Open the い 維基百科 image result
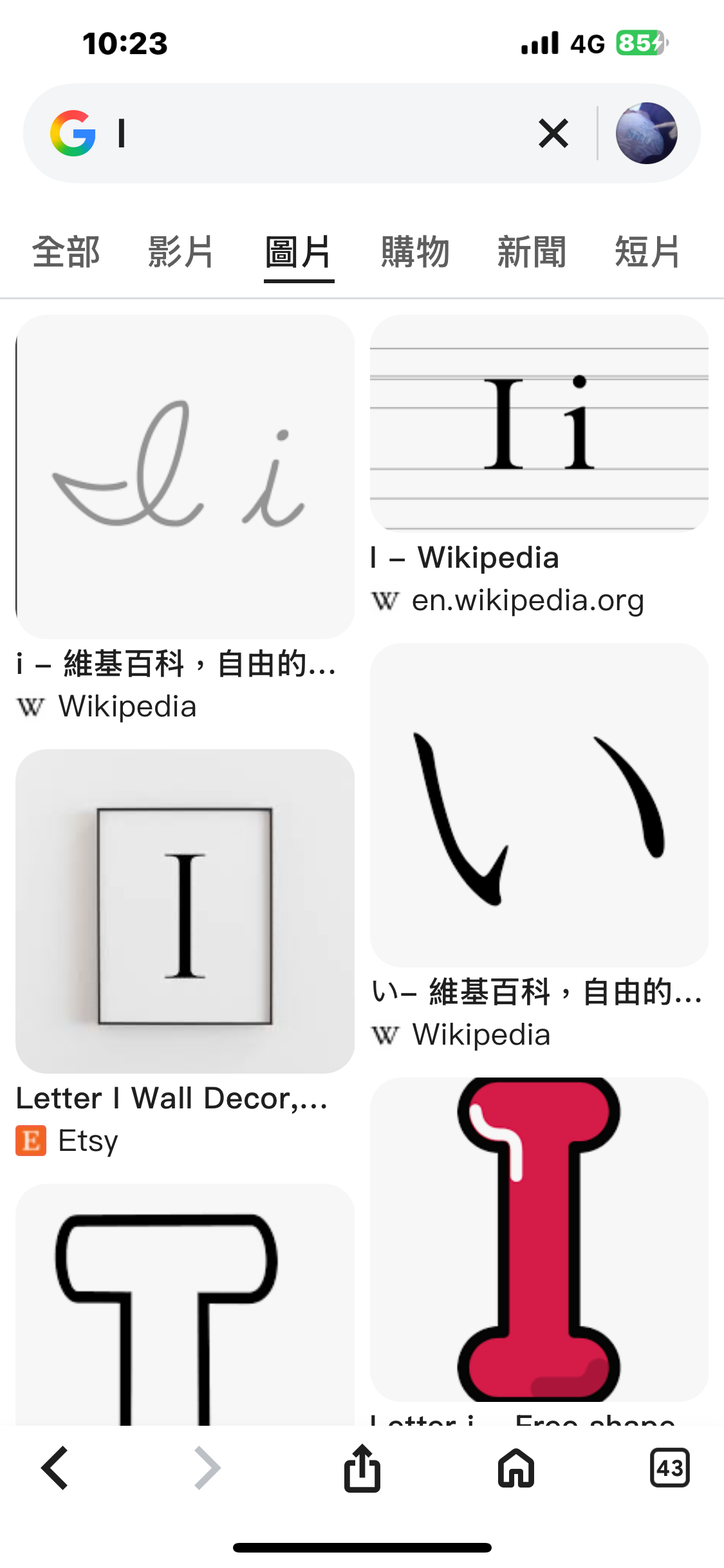The image size is (724, 1568). tap(539, 805)
